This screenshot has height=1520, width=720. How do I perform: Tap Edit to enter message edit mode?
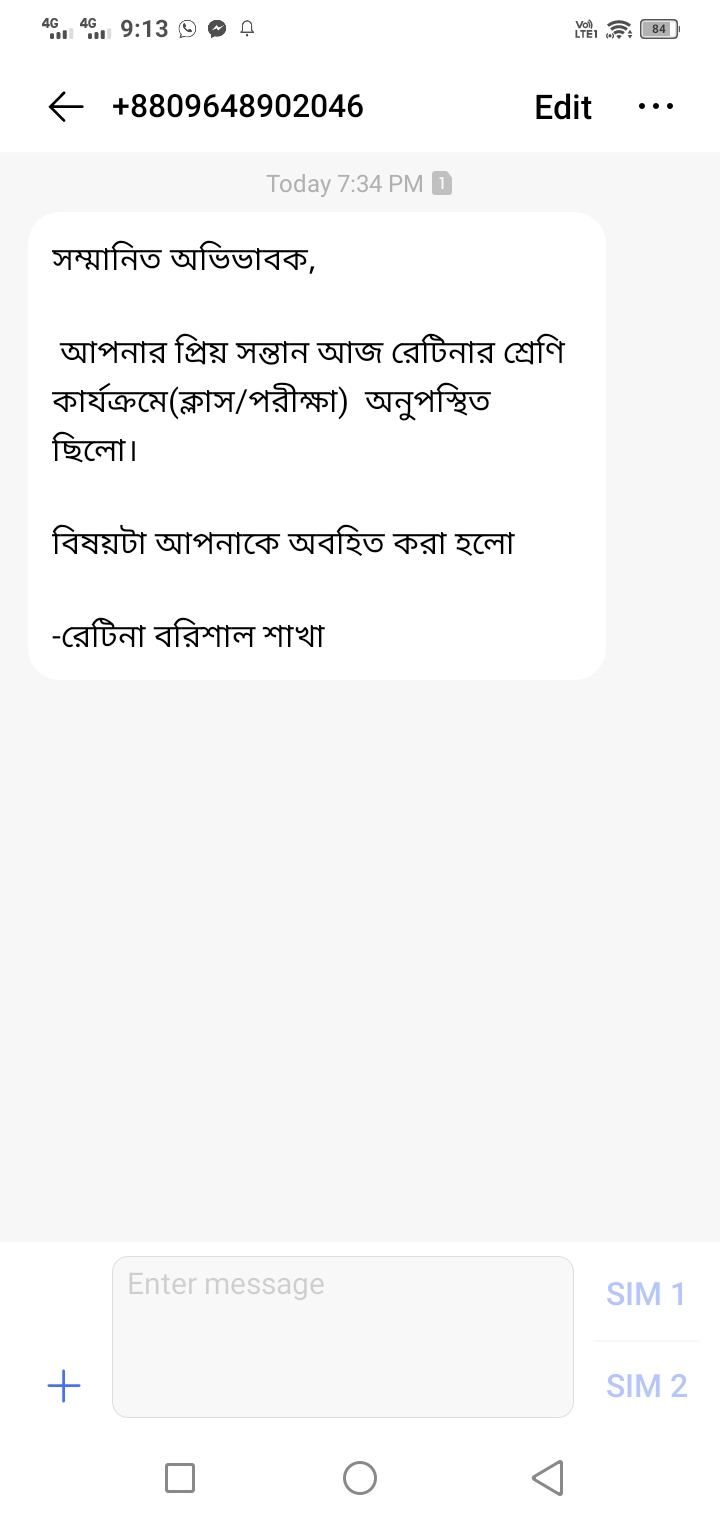tap(562, 107)
